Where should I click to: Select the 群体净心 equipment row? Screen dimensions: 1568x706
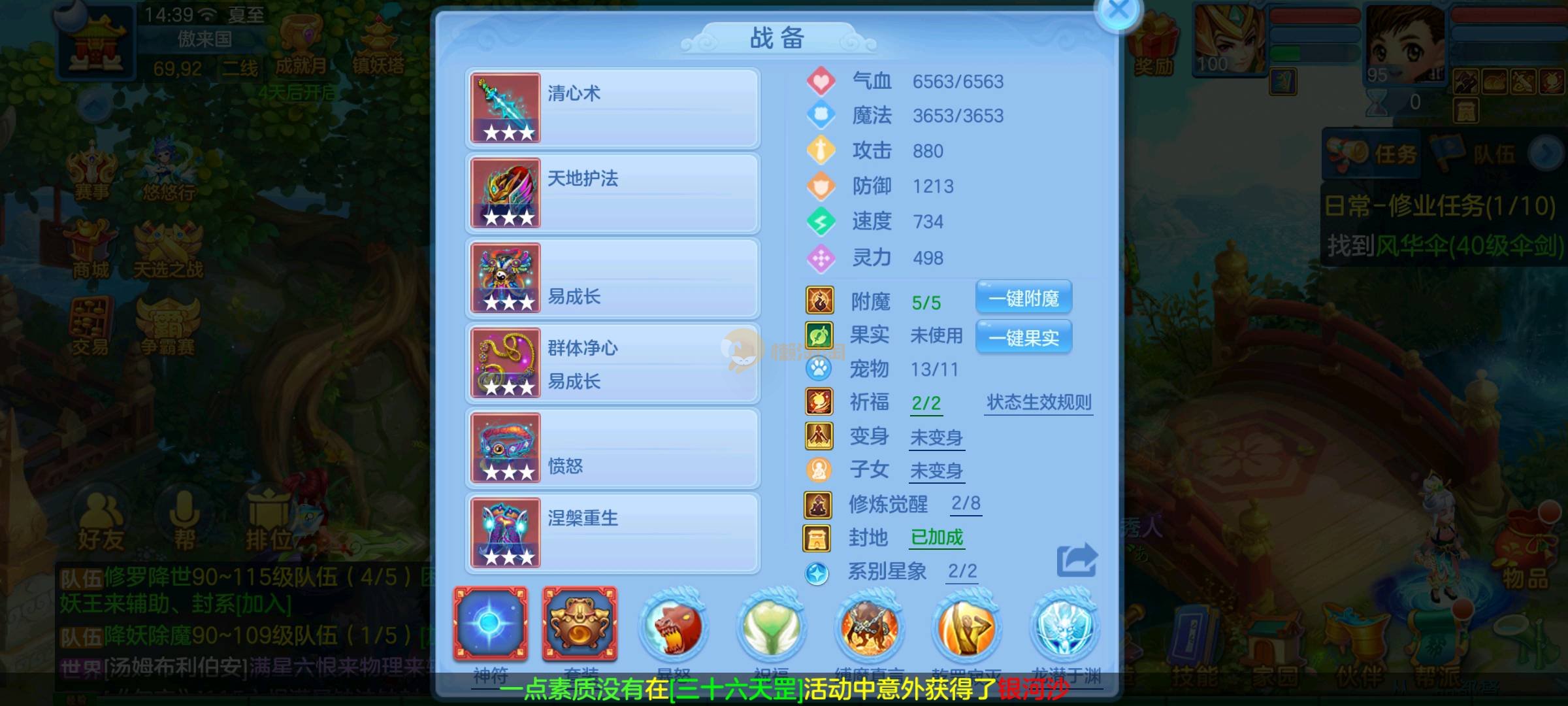[x=612, y=363]
